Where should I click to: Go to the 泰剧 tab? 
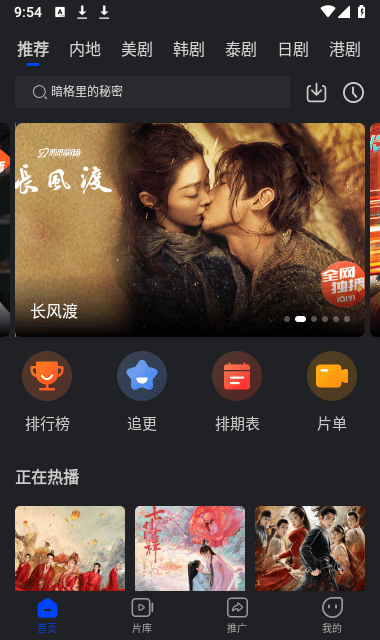[241, 50]
